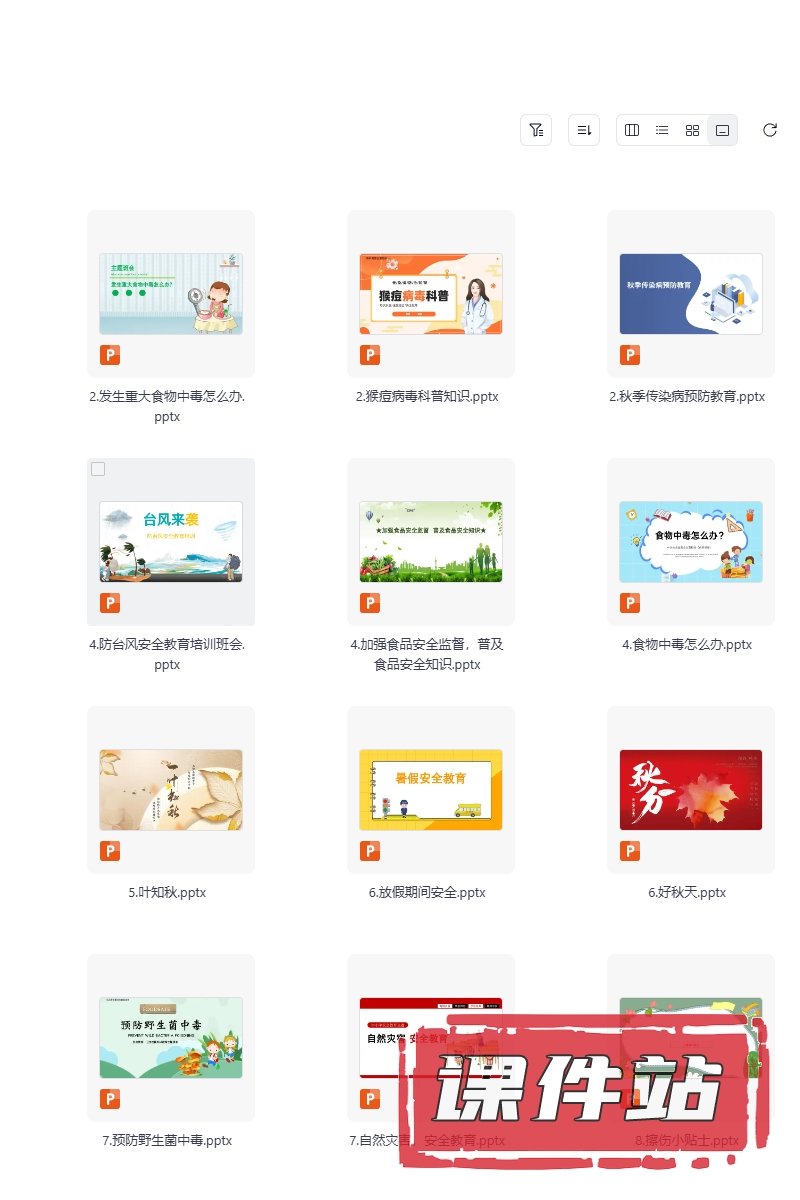Screen dimensions: 800x1200
Task: Open the file filter options
Action: tap(536, 130)
